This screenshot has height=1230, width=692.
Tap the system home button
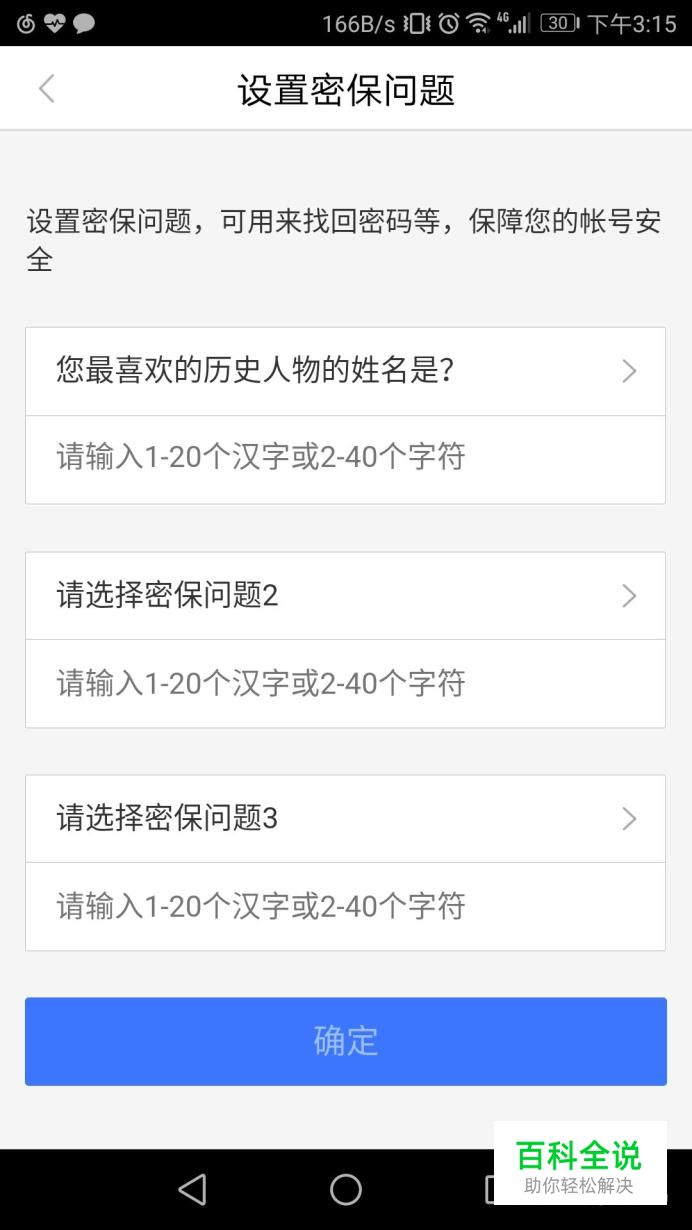point(346,1189)
